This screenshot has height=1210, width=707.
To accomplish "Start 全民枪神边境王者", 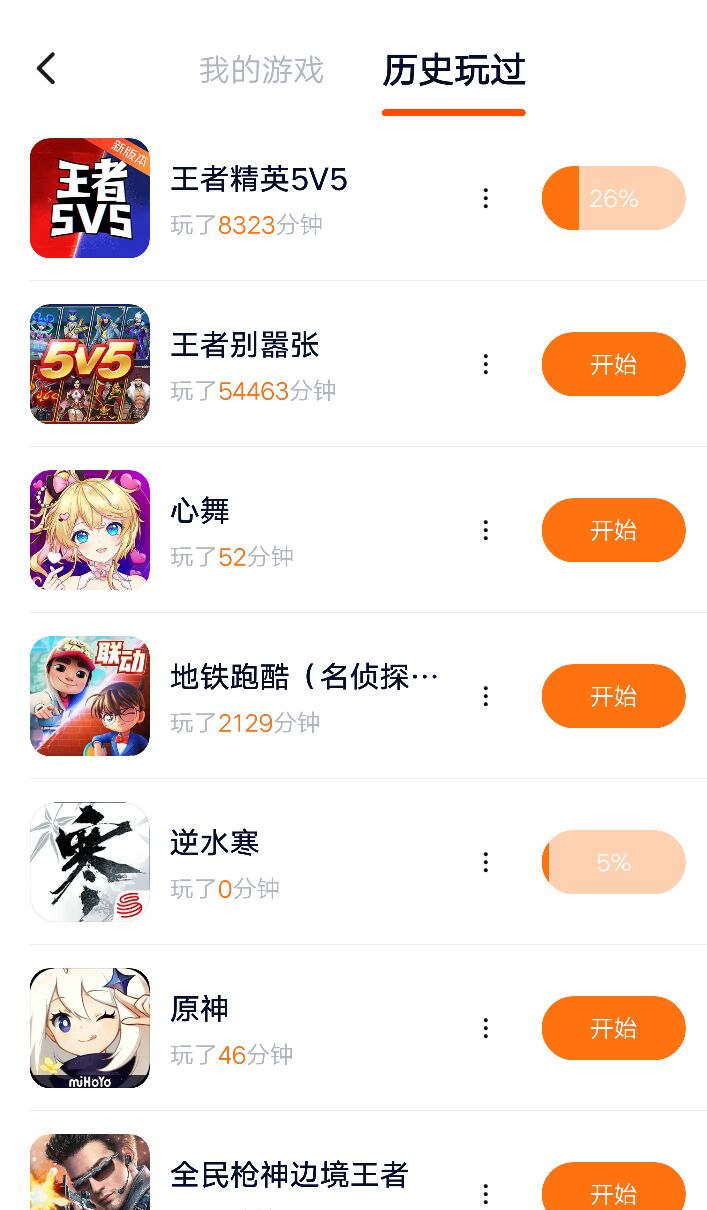I will pyautogui.click(x=613, y=1192).
